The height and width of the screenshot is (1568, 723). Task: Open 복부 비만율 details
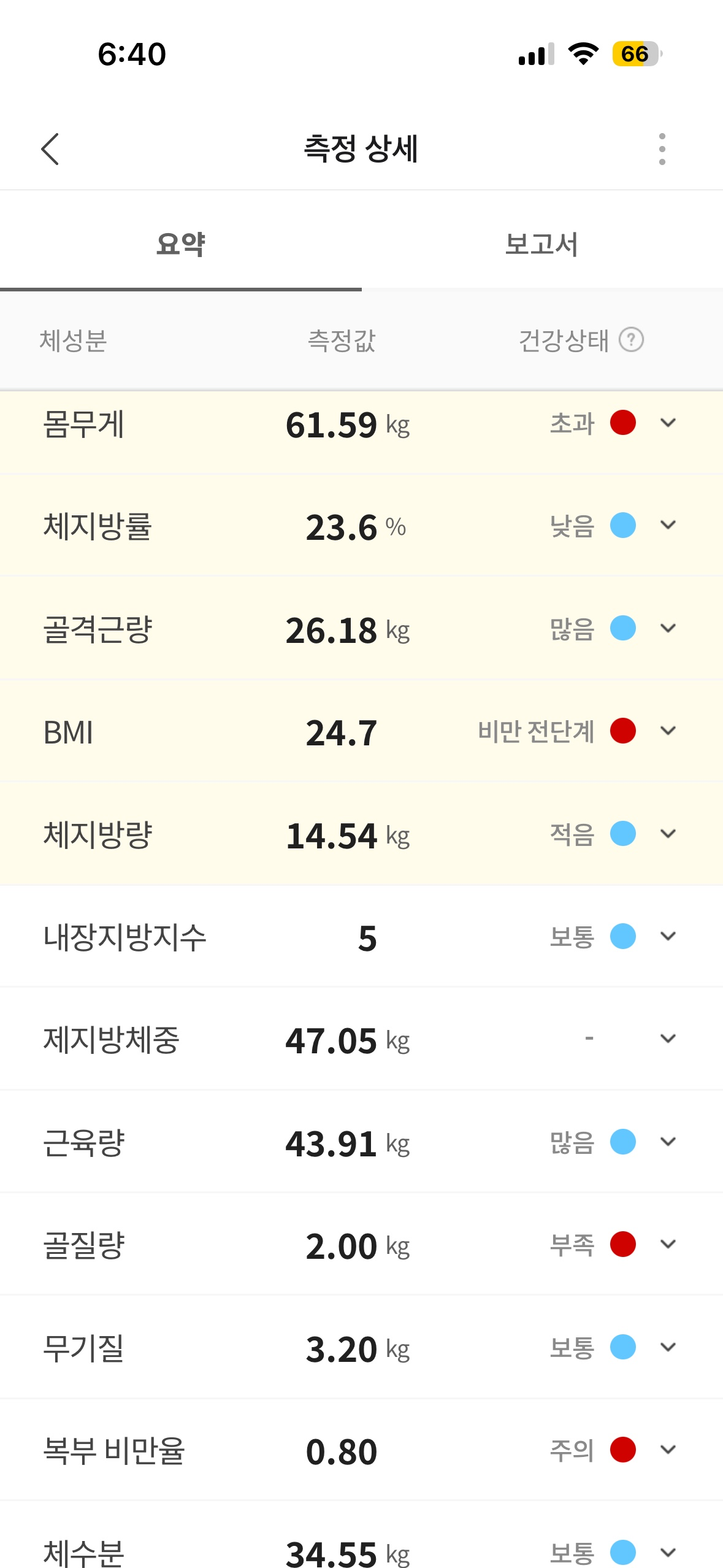click(668, 1450)
